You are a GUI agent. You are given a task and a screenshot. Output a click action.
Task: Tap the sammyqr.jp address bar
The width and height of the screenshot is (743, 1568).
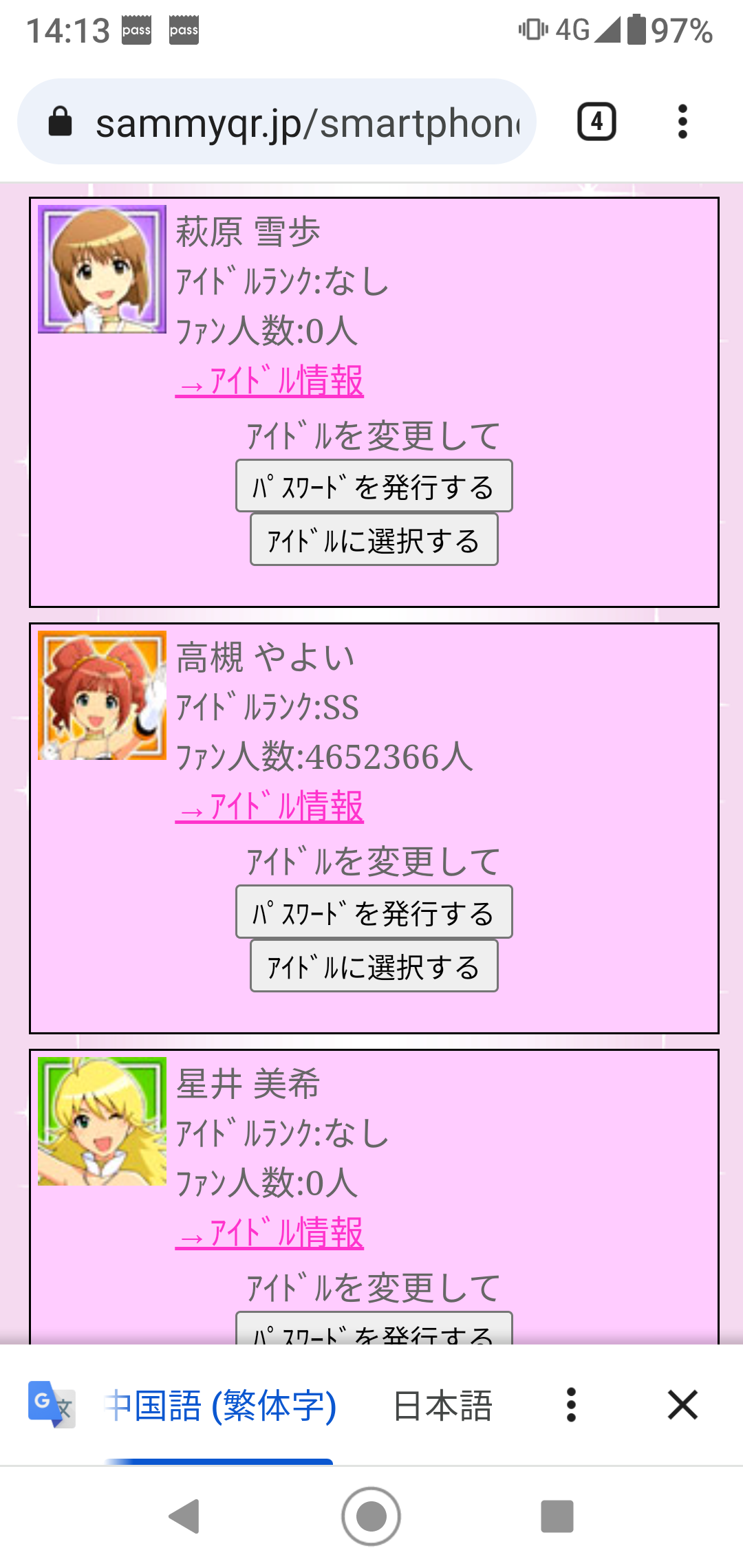[x=277, y=122]
